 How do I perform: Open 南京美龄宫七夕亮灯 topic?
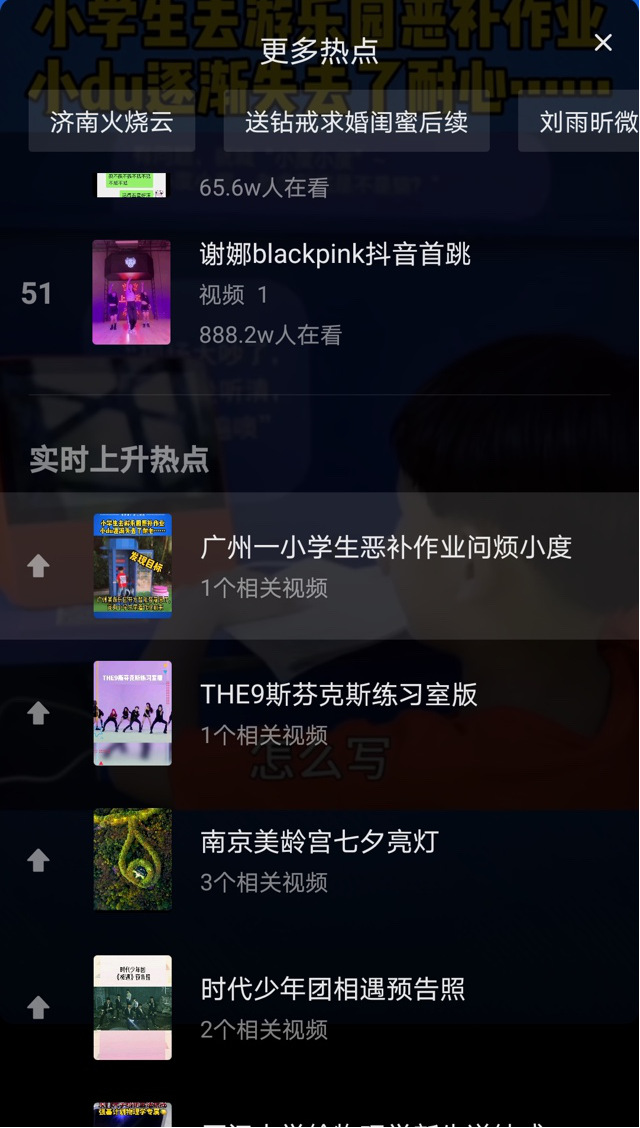319,842
